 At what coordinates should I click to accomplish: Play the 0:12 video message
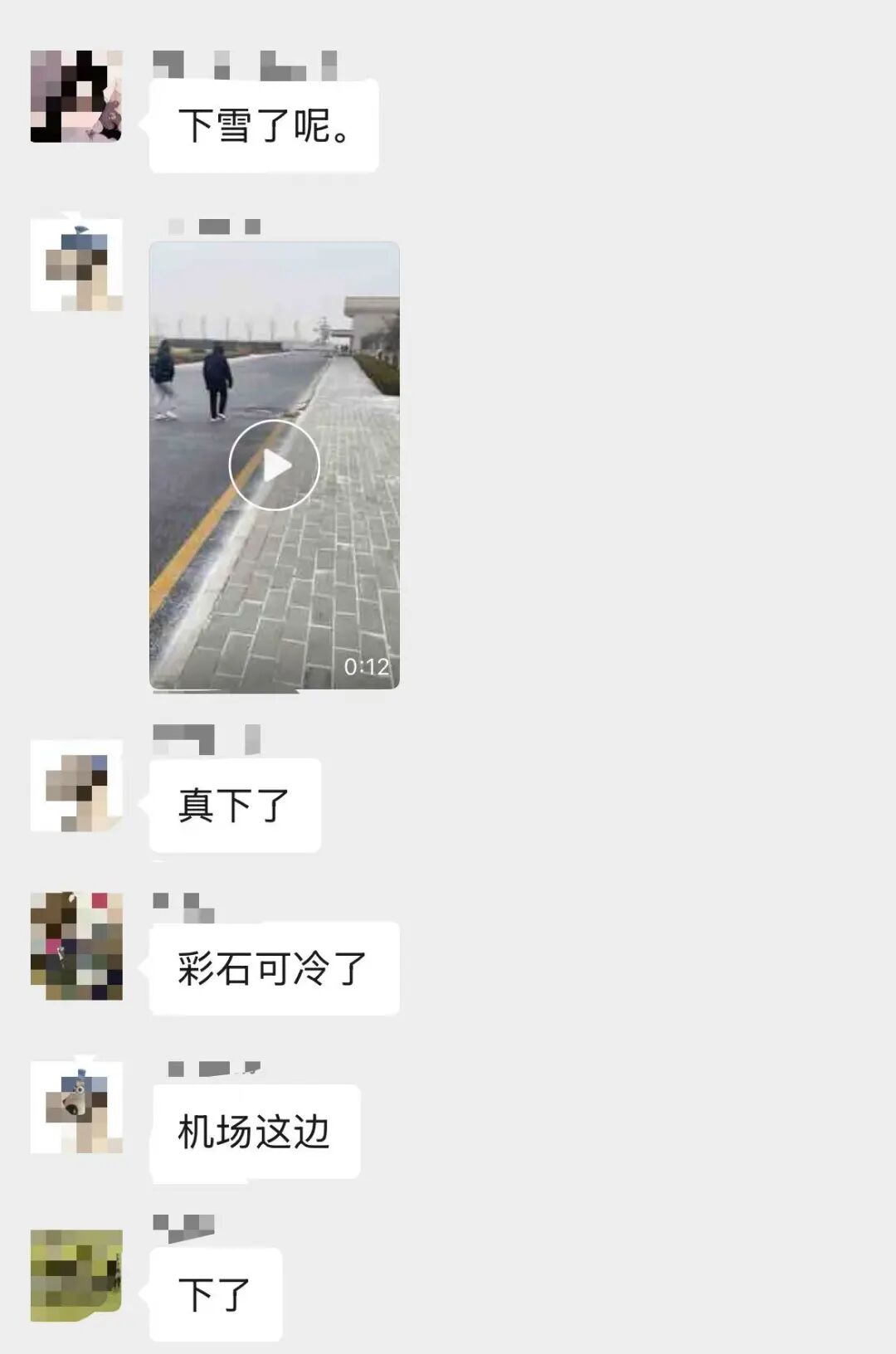pos(274,465)
